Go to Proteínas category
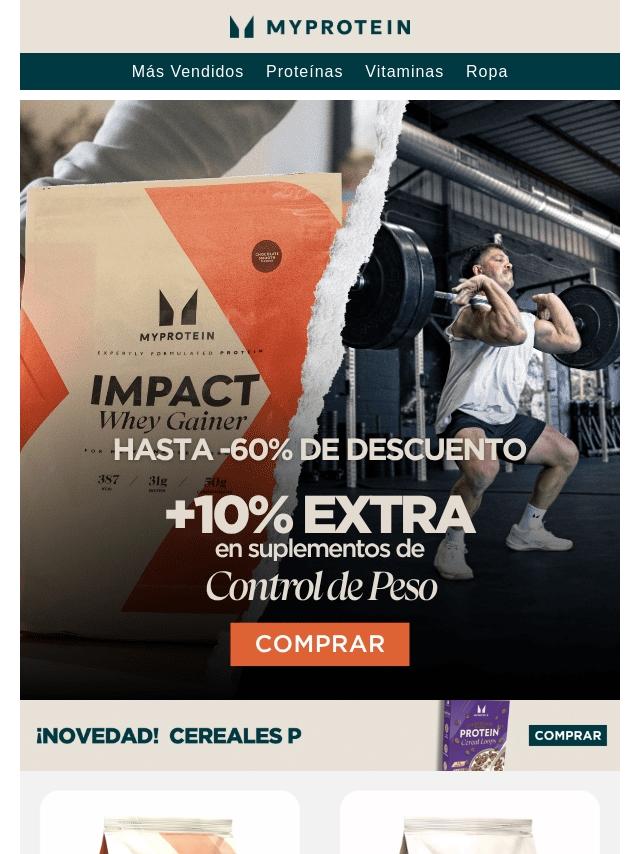The height and width of the screenshot is (854, 640). (x=304, y=72)
